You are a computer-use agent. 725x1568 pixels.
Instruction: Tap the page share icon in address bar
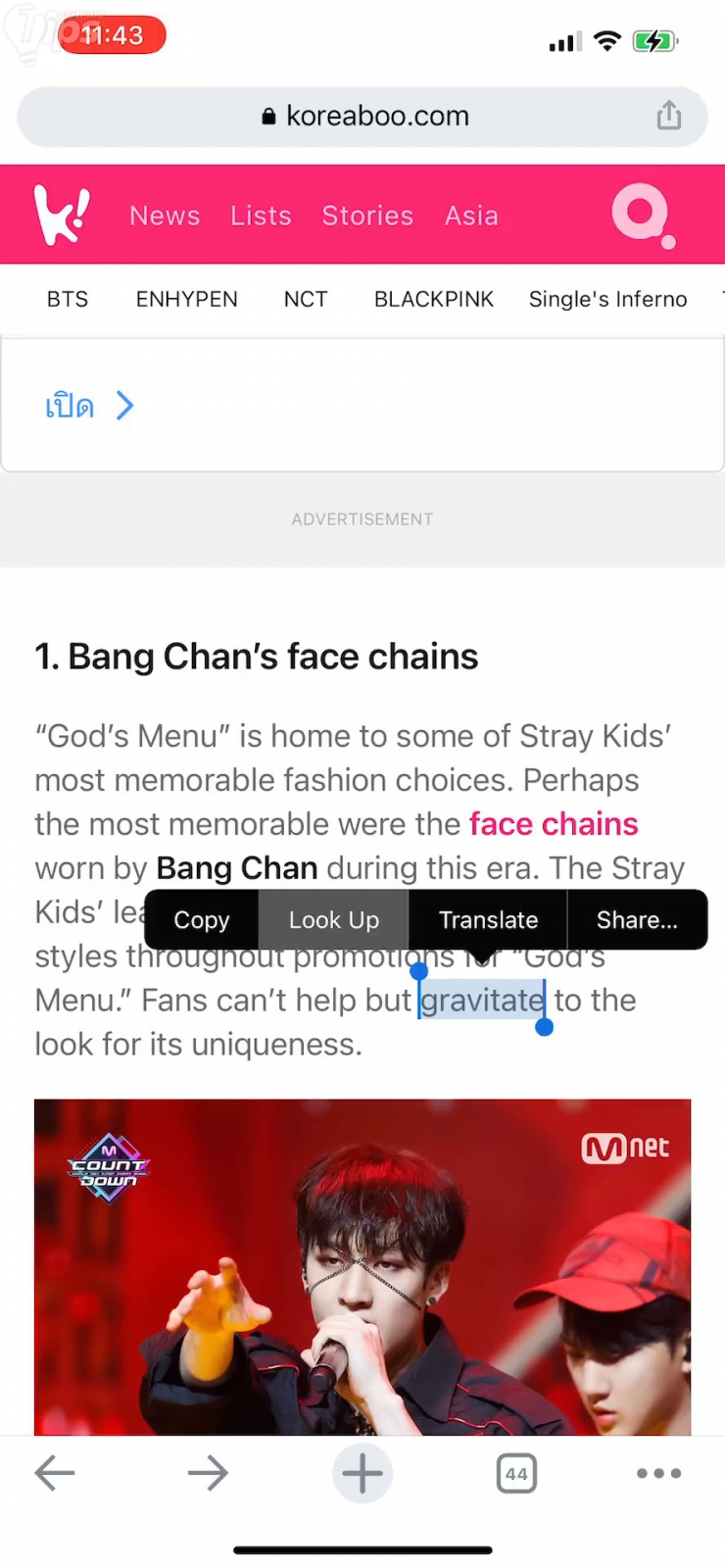pyautogui.click(x=669, y=116)
